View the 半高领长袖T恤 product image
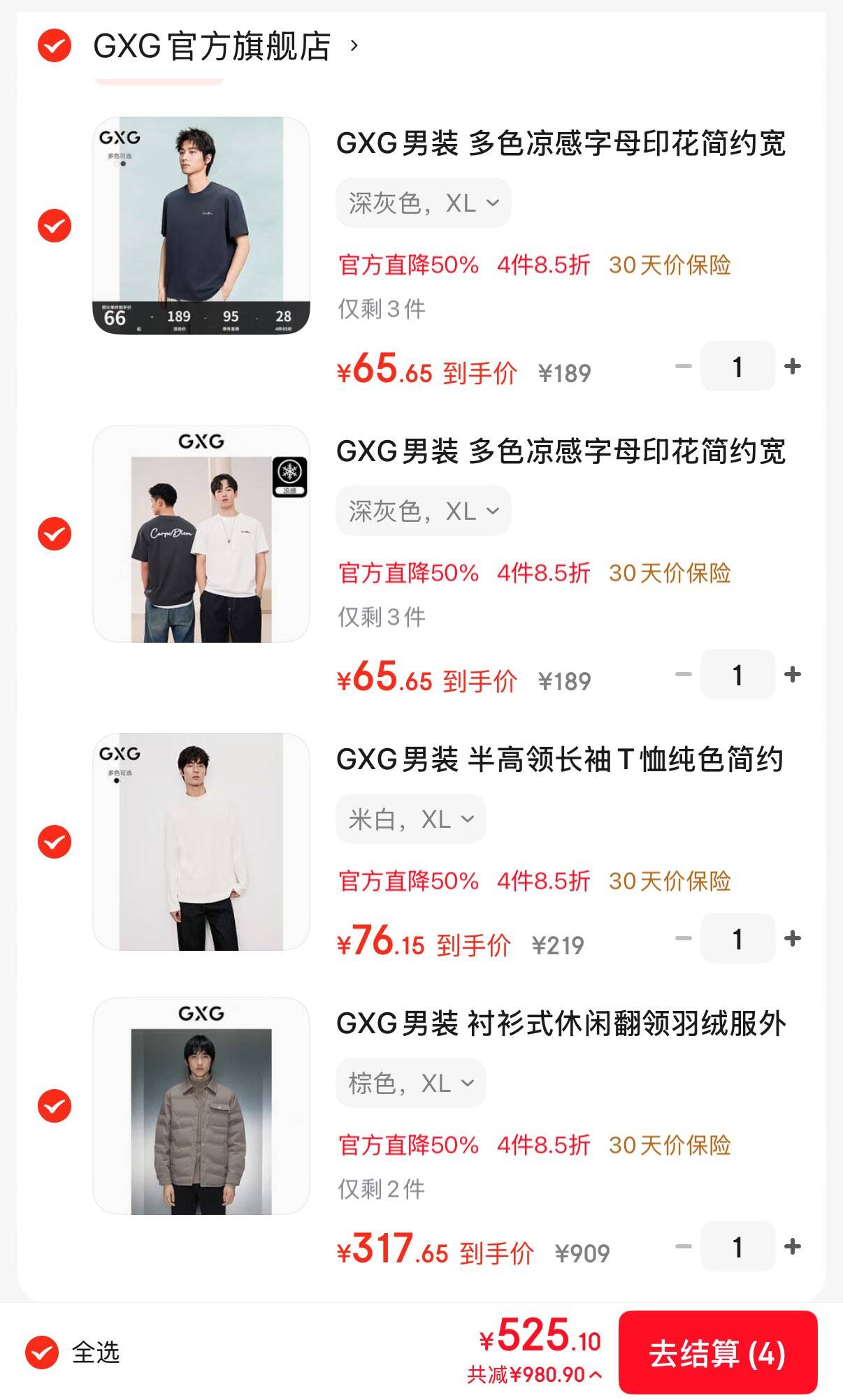Screen dimensions: 843x1400 click(x=201, y=842)
